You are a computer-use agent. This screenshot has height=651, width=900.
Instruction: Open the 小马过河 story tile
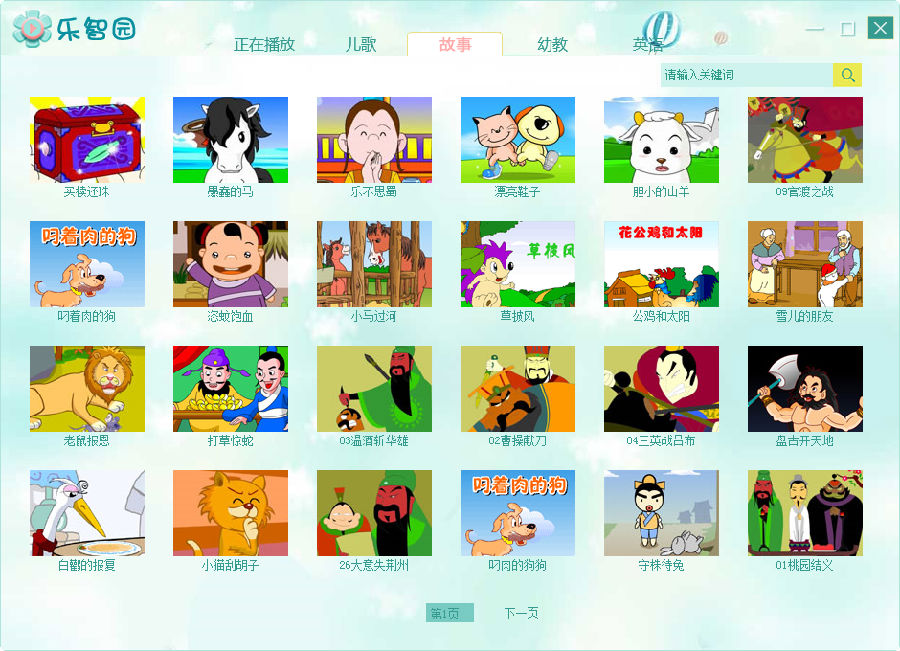(x=374, y=264)
